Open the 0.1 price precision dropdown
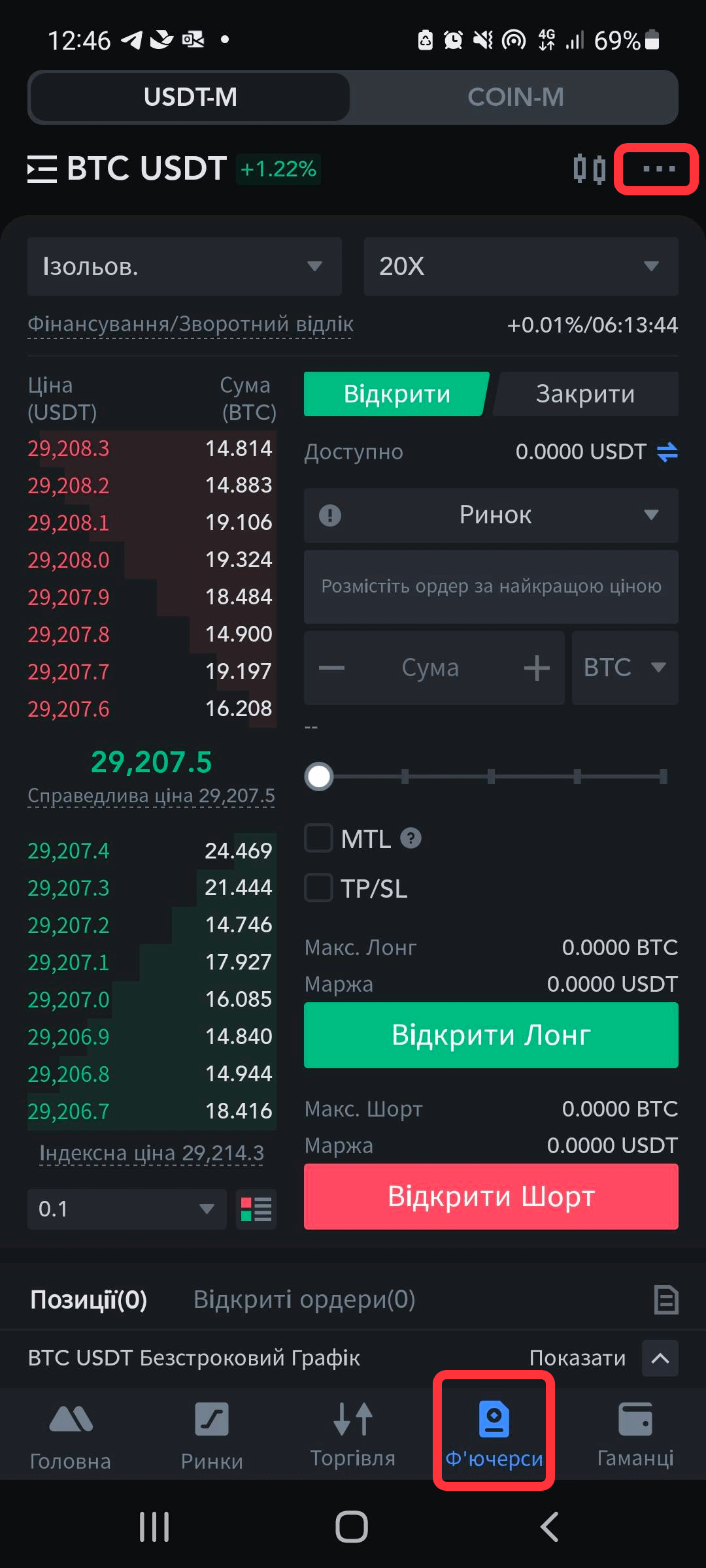This screenshot has width=706, height=1568. (x=127, y=1209)
